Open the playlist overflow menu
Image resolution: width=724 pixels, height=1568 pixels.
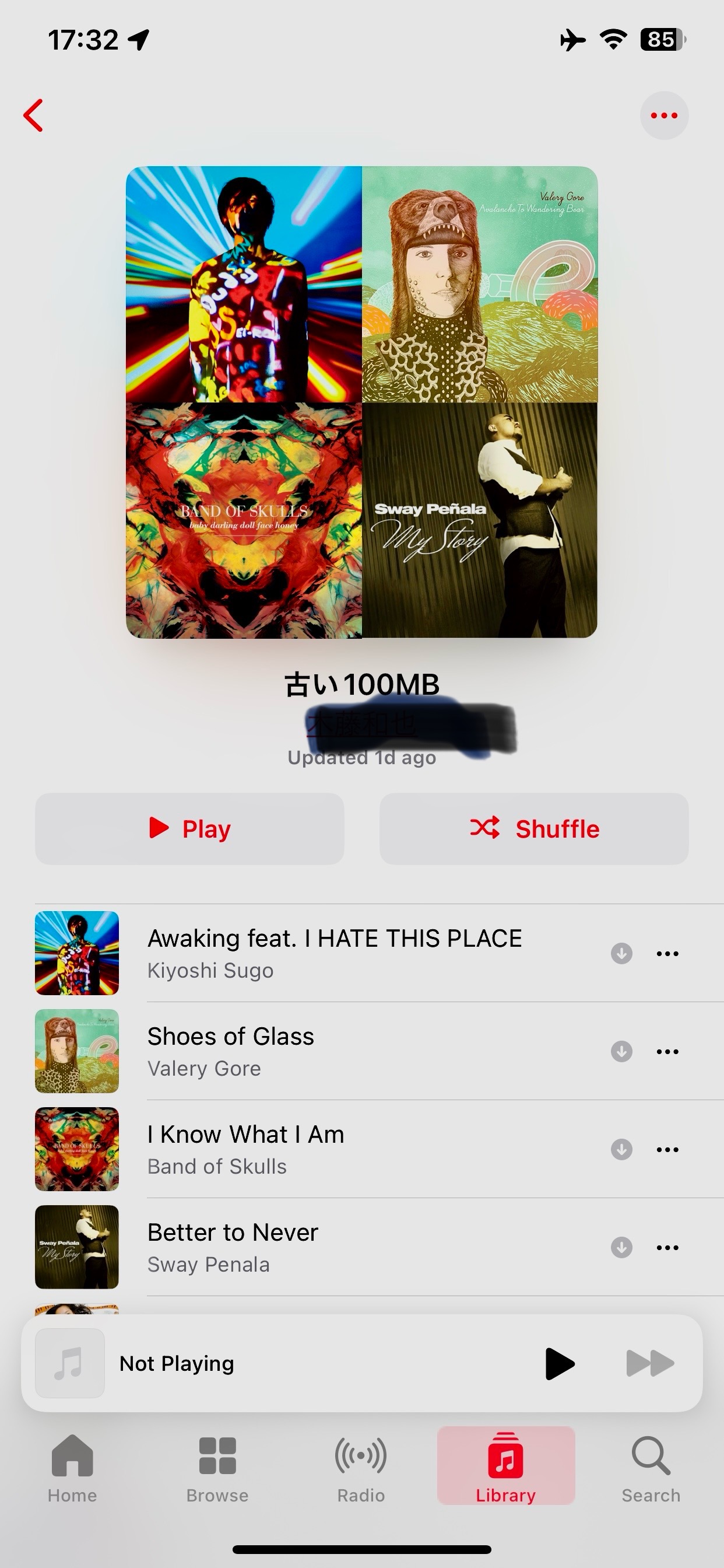tap(664, 115)
